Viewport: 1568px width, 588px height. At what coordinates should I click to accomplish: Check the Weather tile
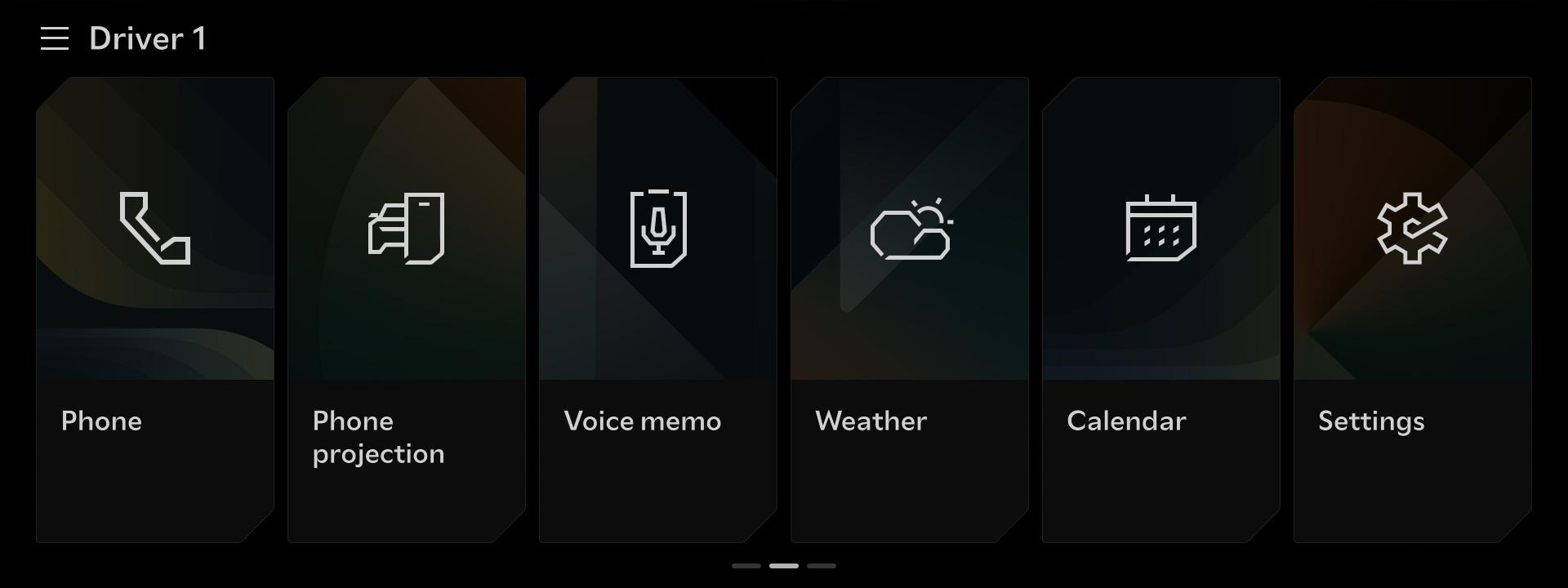click(x=910, y=310)
